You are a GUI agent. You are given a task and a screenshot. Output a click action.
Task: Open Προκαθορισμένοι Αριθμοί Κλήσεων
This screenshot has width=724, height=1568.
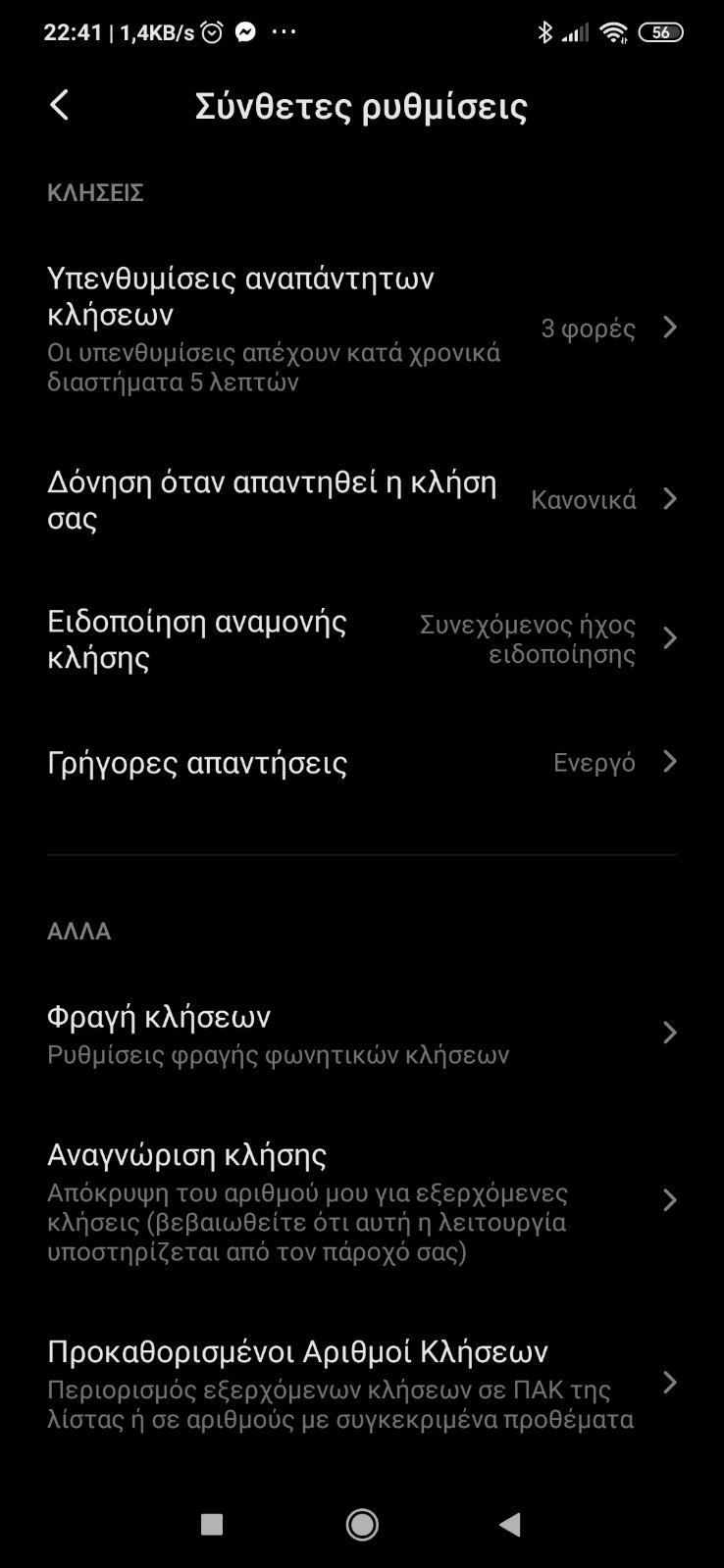[x=361, y=1383]
